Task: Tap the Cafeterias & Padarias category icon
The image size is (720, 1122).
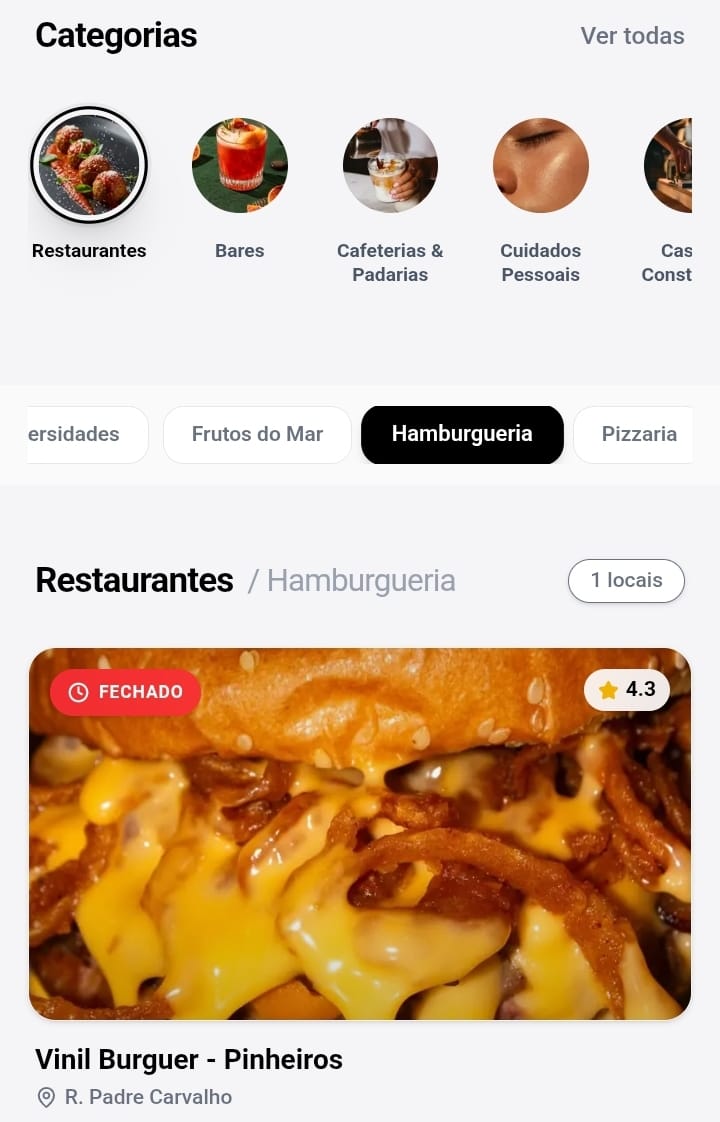Action: coord(390,164)
